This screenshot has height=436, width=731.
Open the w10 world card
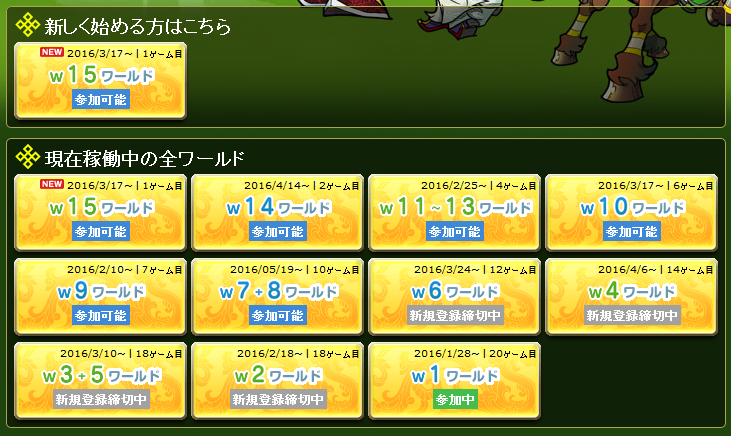[631, 212]
